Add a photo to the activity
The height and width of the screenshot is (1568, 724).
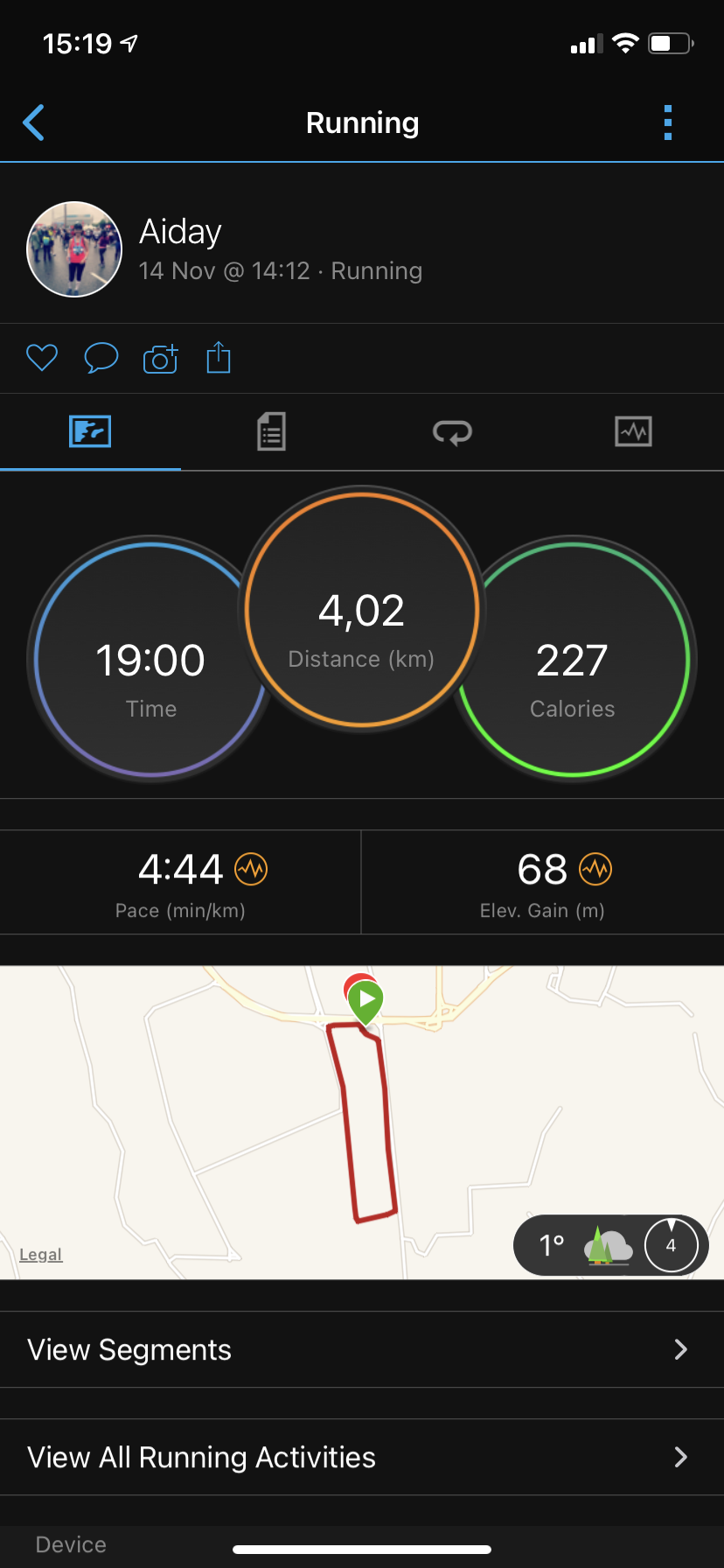tap(160, 359)
